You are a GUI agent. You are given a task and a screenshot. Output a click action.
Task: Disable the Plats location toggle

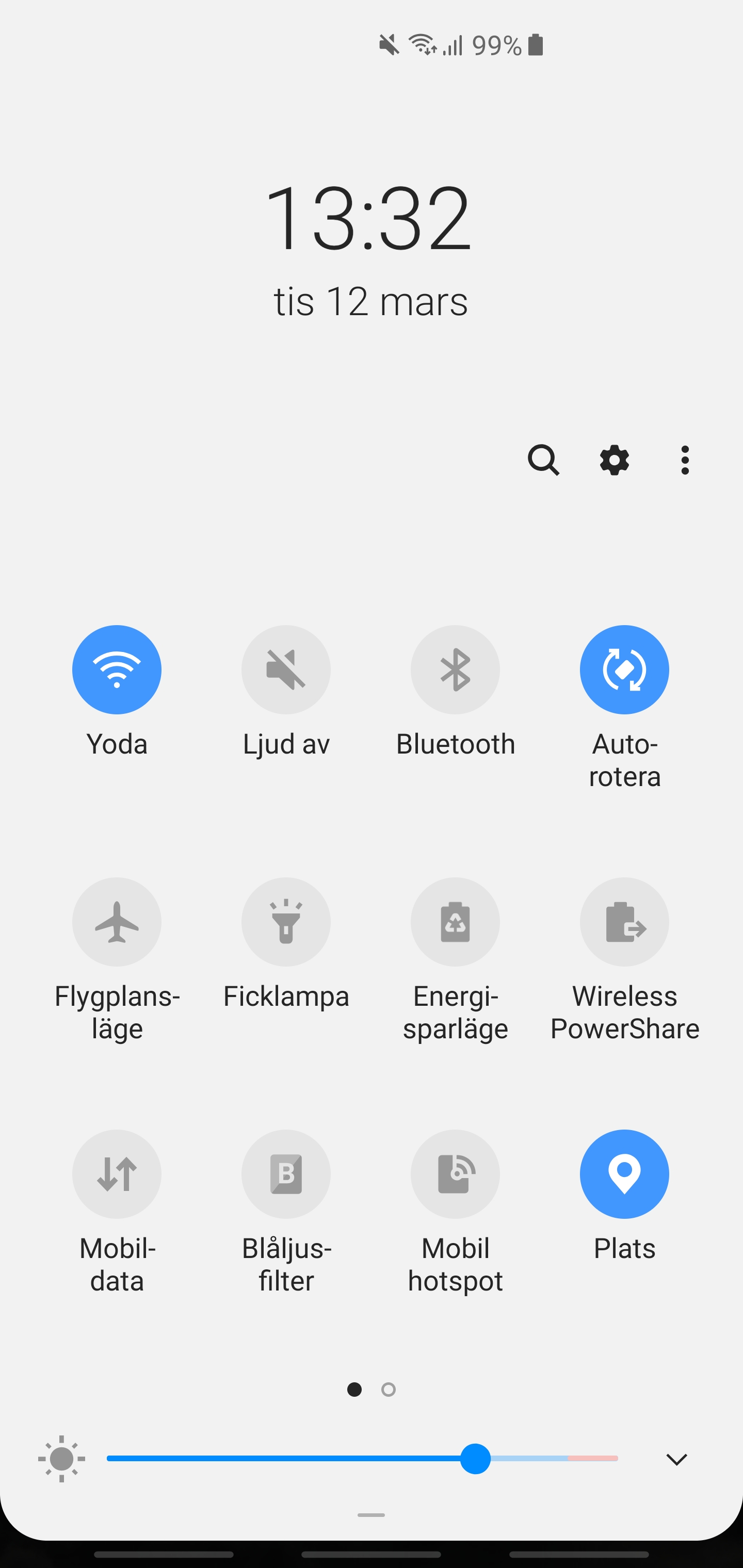pyautogui.click(x=625, y=1174)
